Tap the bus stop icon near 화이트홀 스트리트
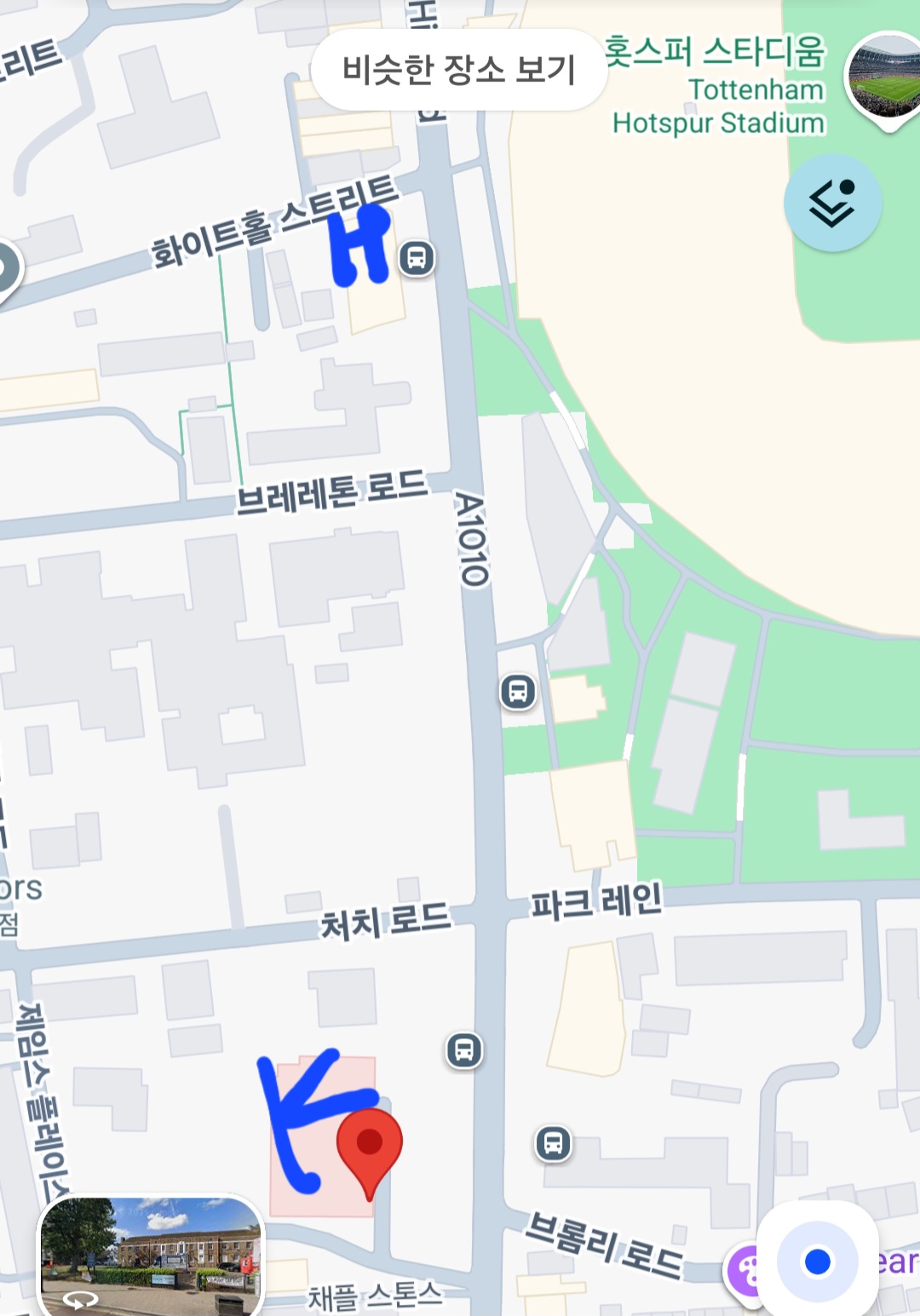920x1316 pixels. pyautogui.click(x=415, y=256)
